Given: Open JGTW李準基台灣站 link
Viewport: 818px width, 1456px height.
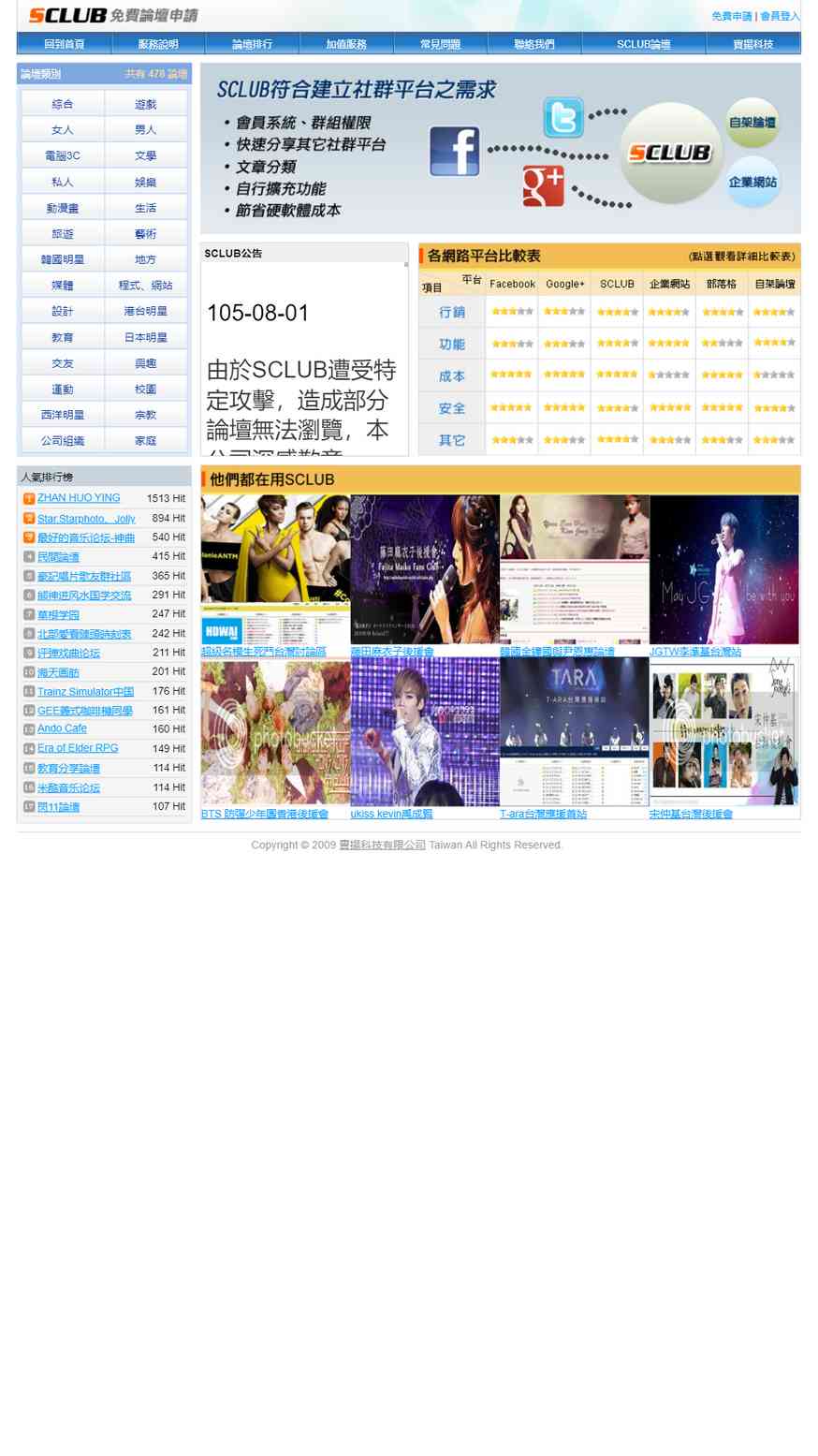Looking at the screenshot, I should point(694,652).
